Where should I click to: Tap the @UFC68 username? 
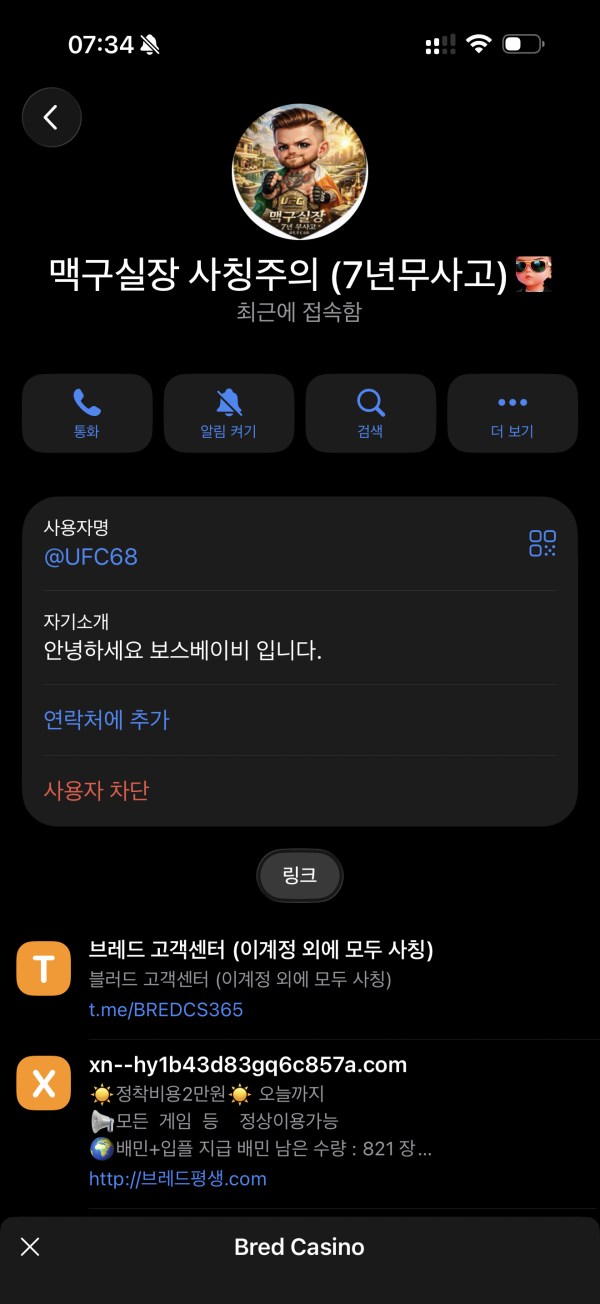91,557
